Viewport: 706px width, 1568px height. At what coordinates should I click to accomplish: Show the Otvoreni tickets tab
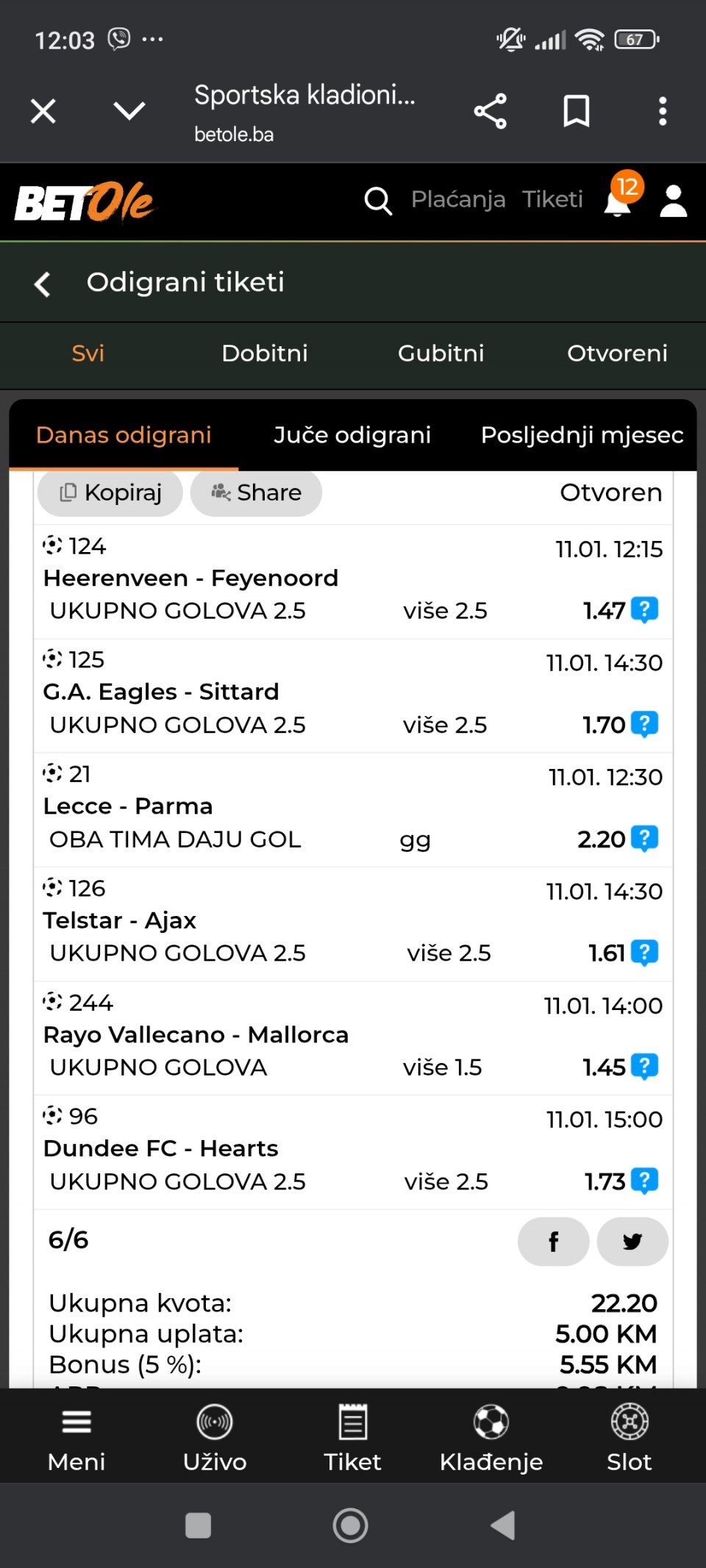pos(617,354)
